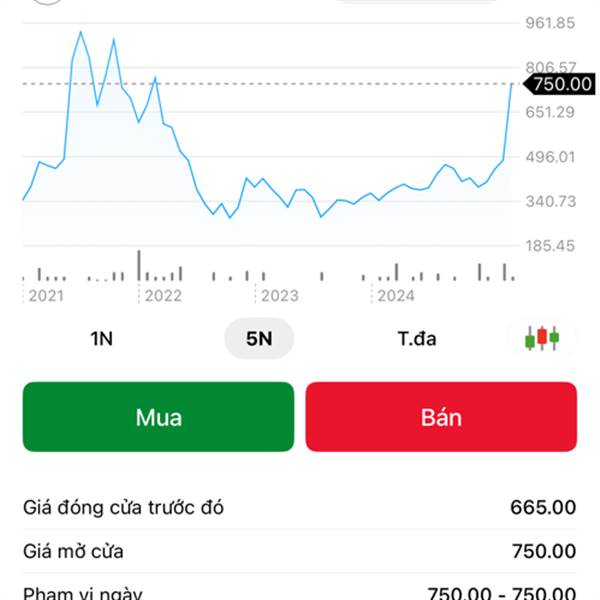600x600 pixels.
Task: Switch to candlestick chart view
Action: click(x=542, y=339)
